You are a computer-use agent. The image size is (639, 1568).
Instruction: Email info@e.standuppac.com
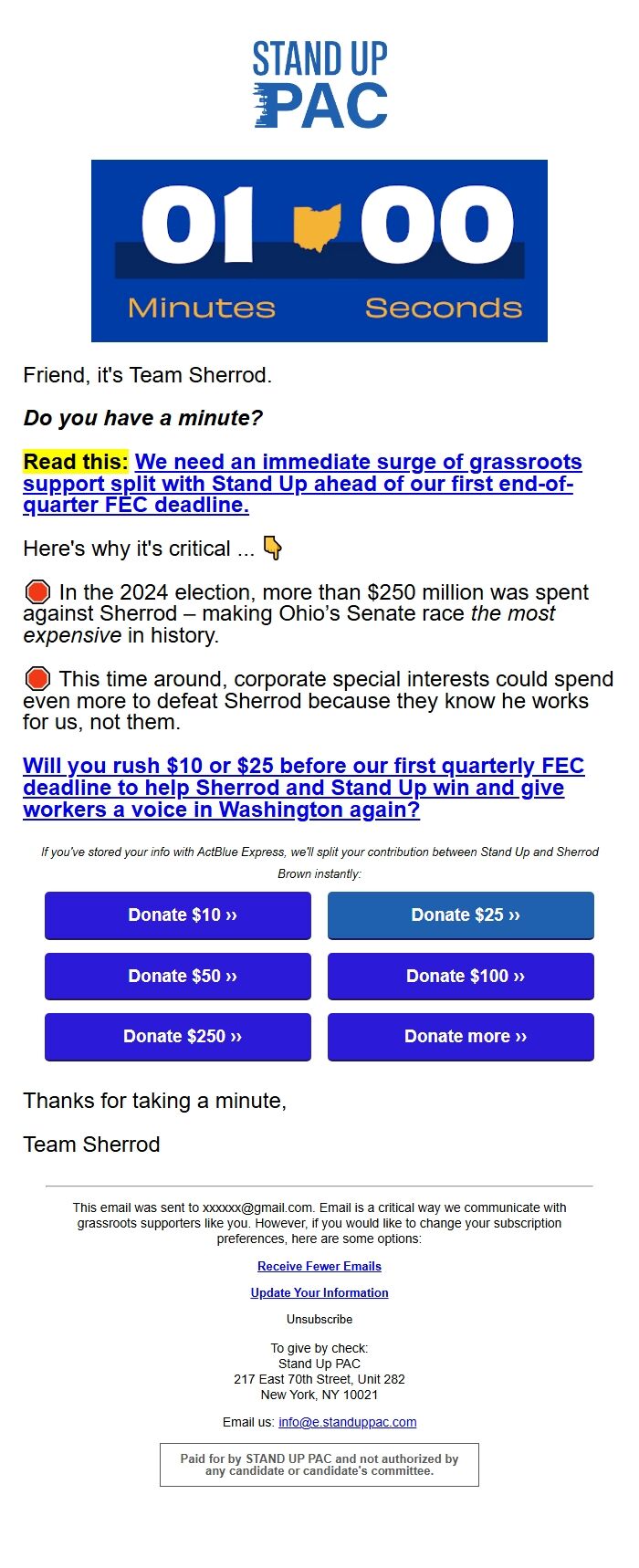click(x=347, y=1422)
